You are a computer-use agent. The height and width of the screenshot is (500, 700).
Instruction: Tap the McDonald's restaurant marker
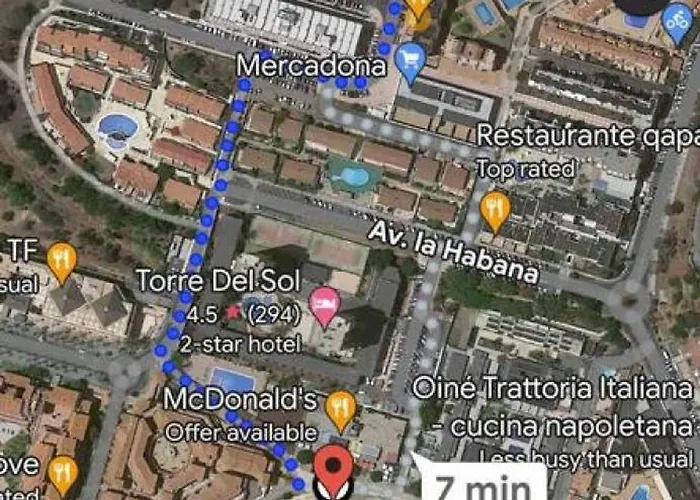(x=341, y=408)
